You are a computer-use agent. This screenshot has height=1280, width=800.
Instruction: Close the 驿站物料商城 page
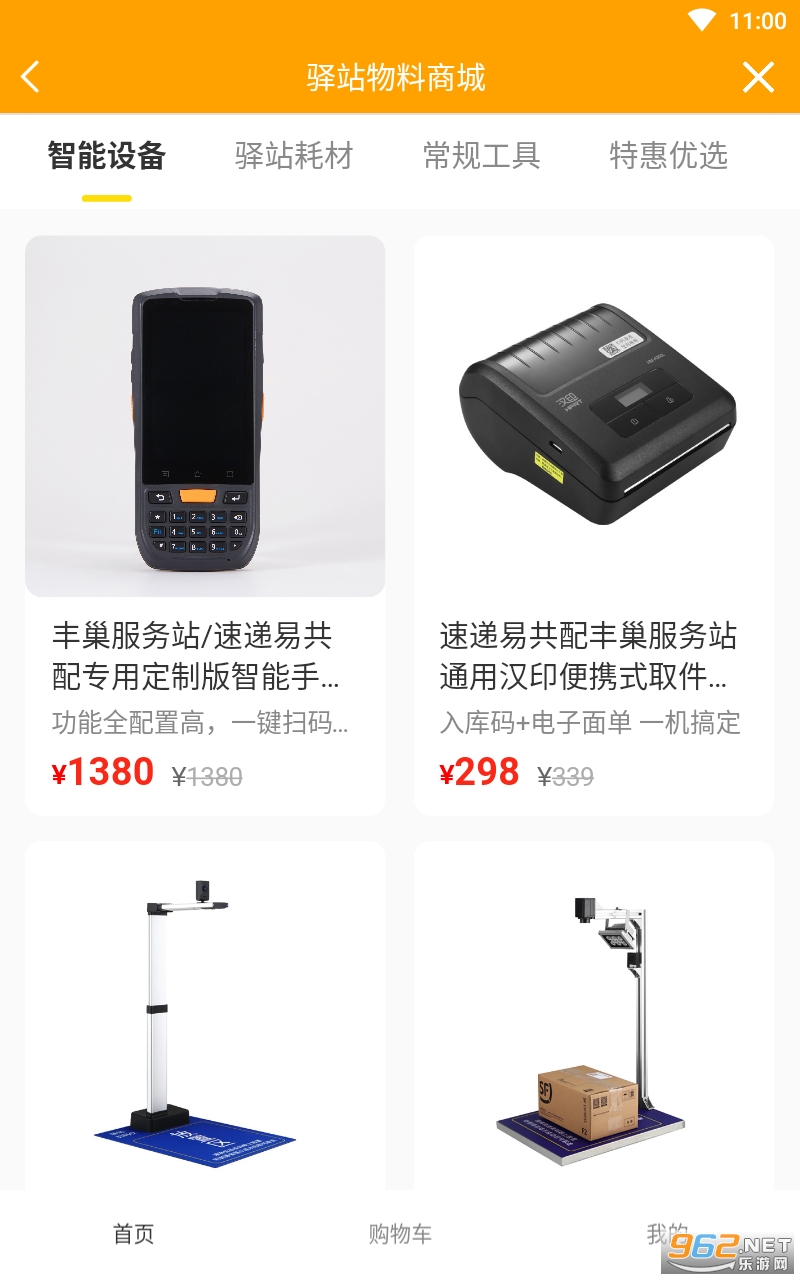(758, 77)
